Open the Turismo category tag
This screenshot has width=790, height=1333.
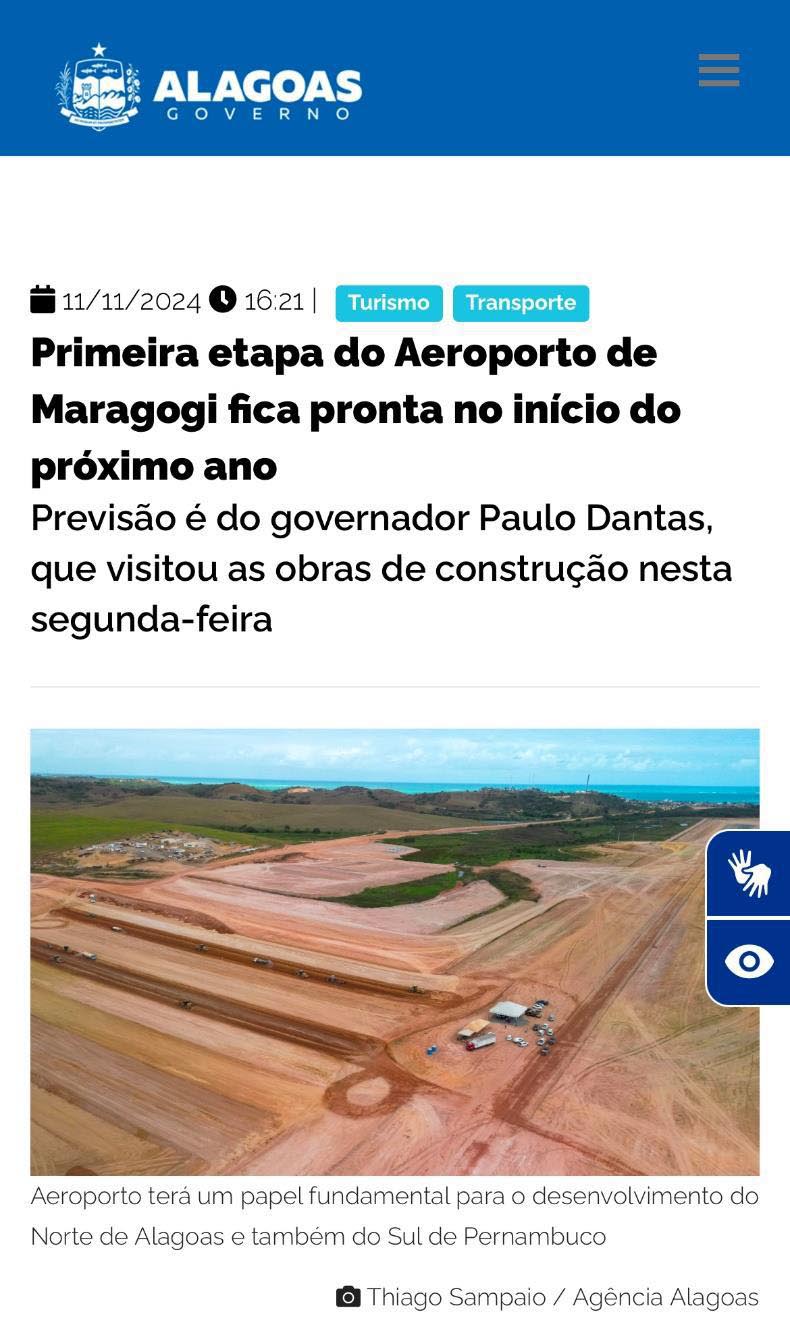(388, 303)
